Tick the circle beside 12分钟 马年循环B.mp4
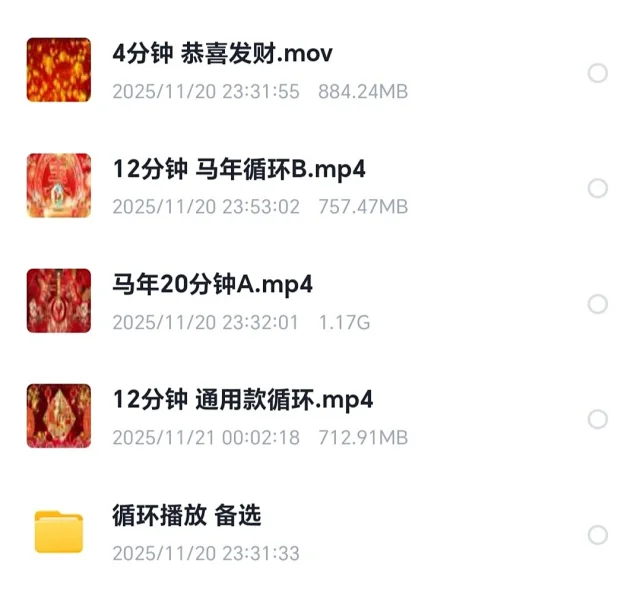The width and height of the screenshot is (640, 608). pos(598,189)
